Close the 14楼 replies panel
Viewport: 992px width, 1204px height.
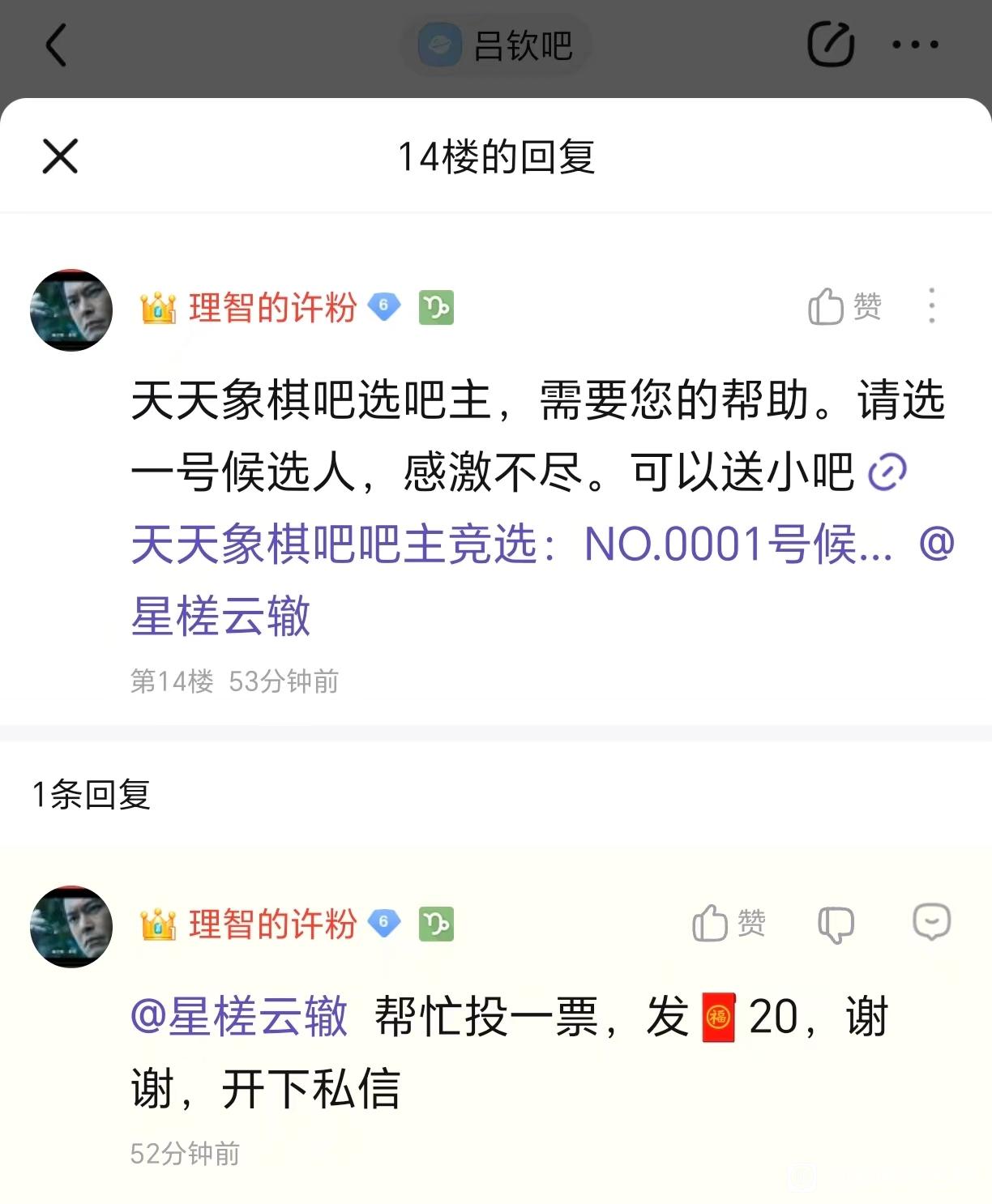pos(60,156)
